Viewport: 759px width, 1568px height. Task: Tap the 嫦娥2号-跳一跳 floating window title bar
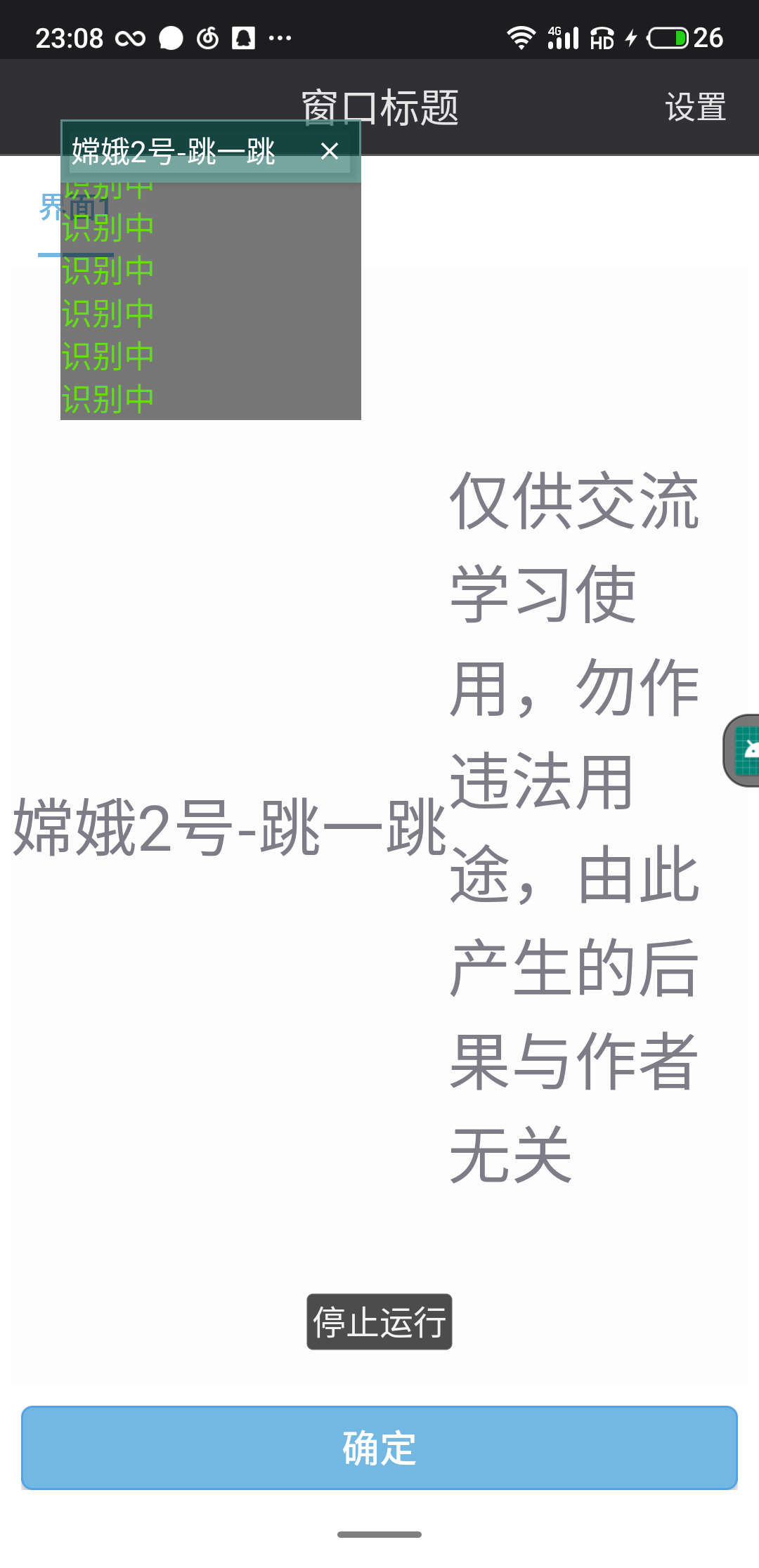pos(174,150)
